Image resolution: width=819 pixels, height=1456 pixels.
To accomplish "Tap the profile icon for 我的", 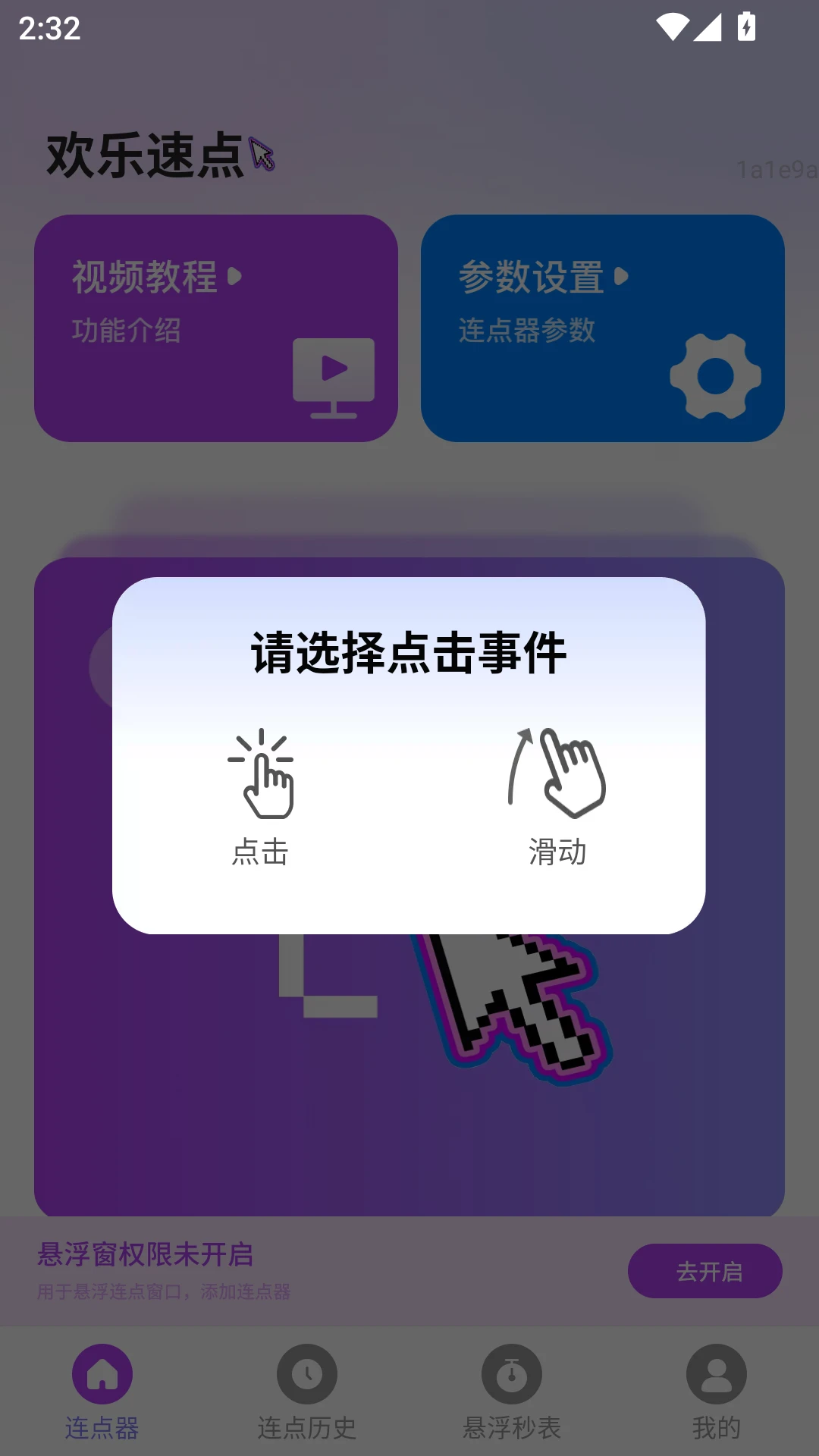I will pyautogui.click(x=716, y=1374).
